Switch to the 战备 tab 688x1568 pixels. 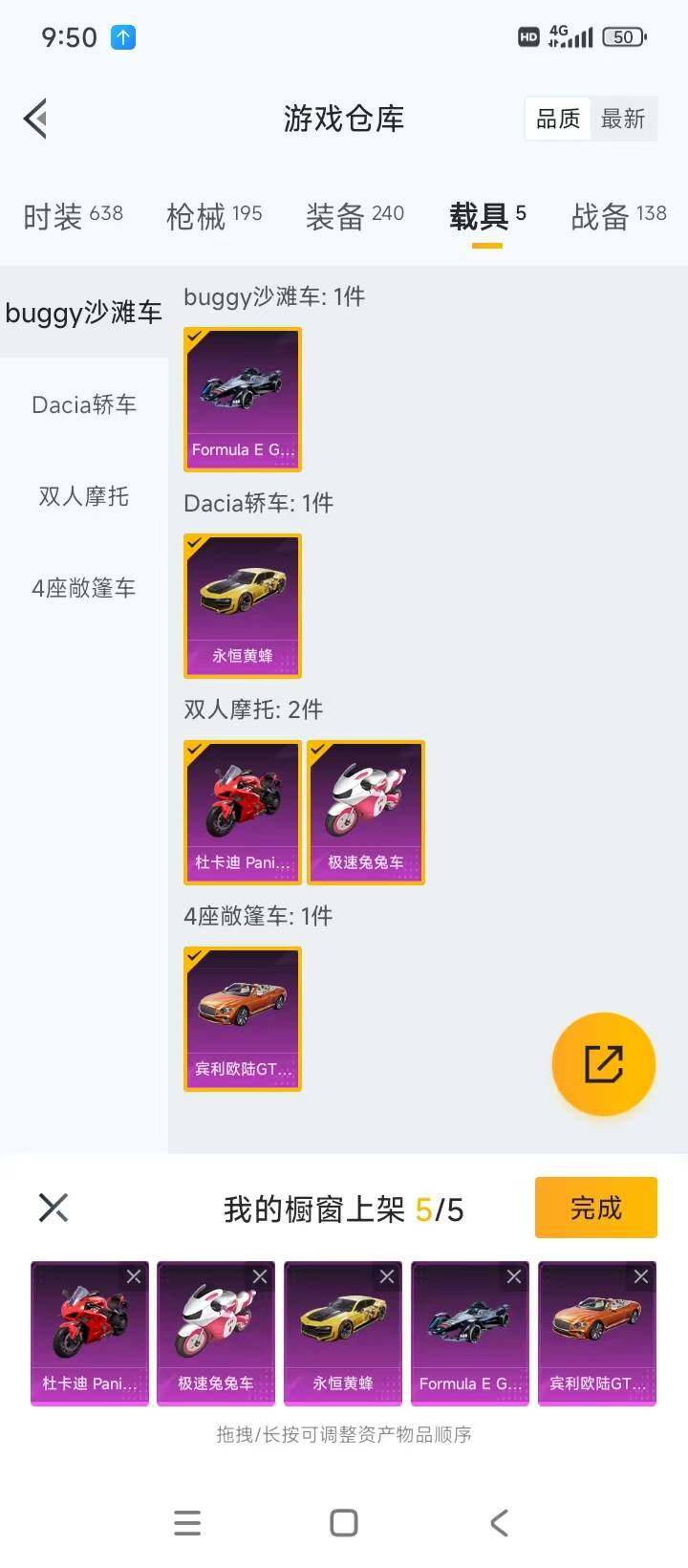pos(604,214)
